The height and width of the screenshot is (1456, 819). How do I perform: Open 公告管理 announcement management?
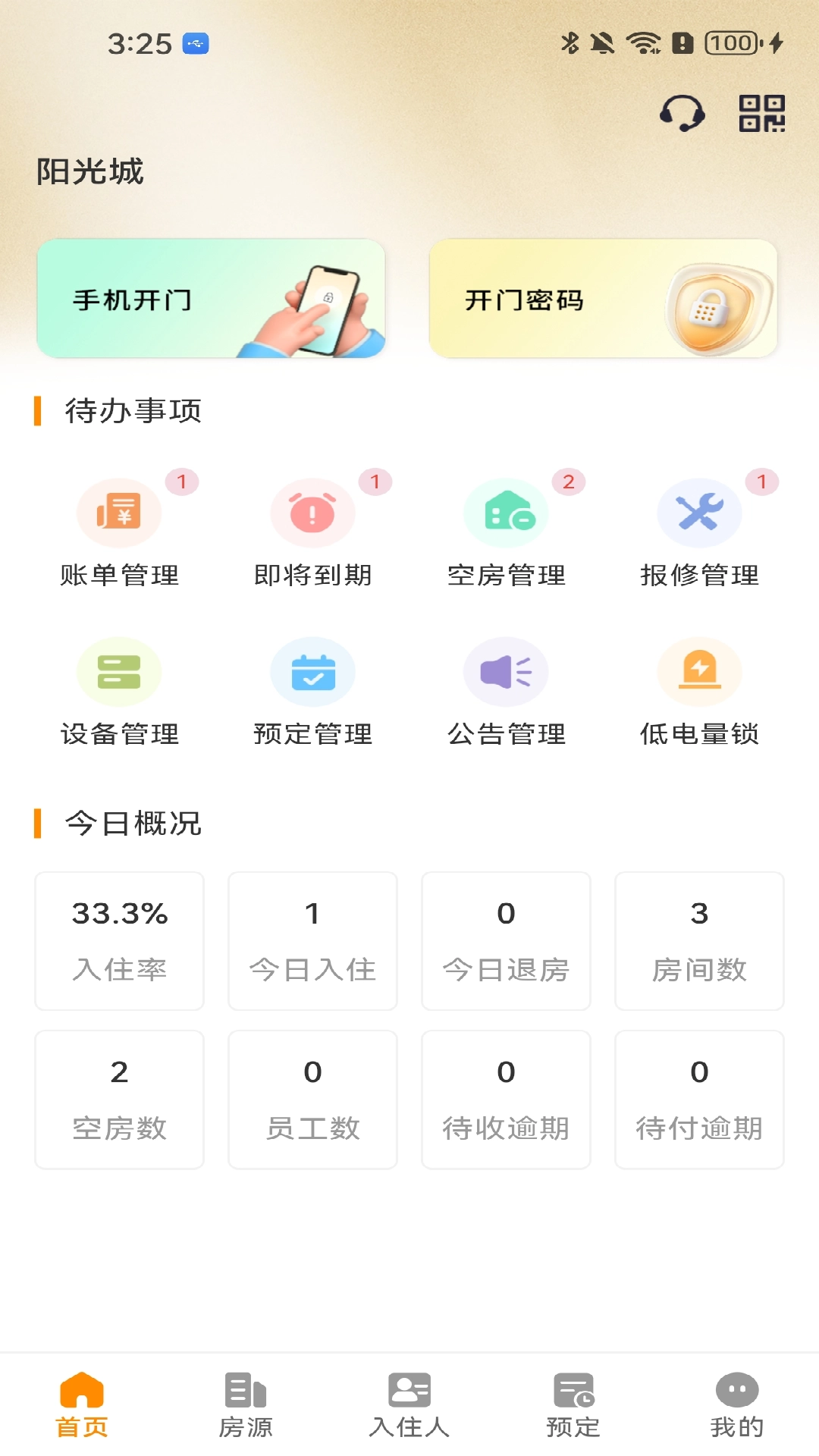click(x=506, y=692)
